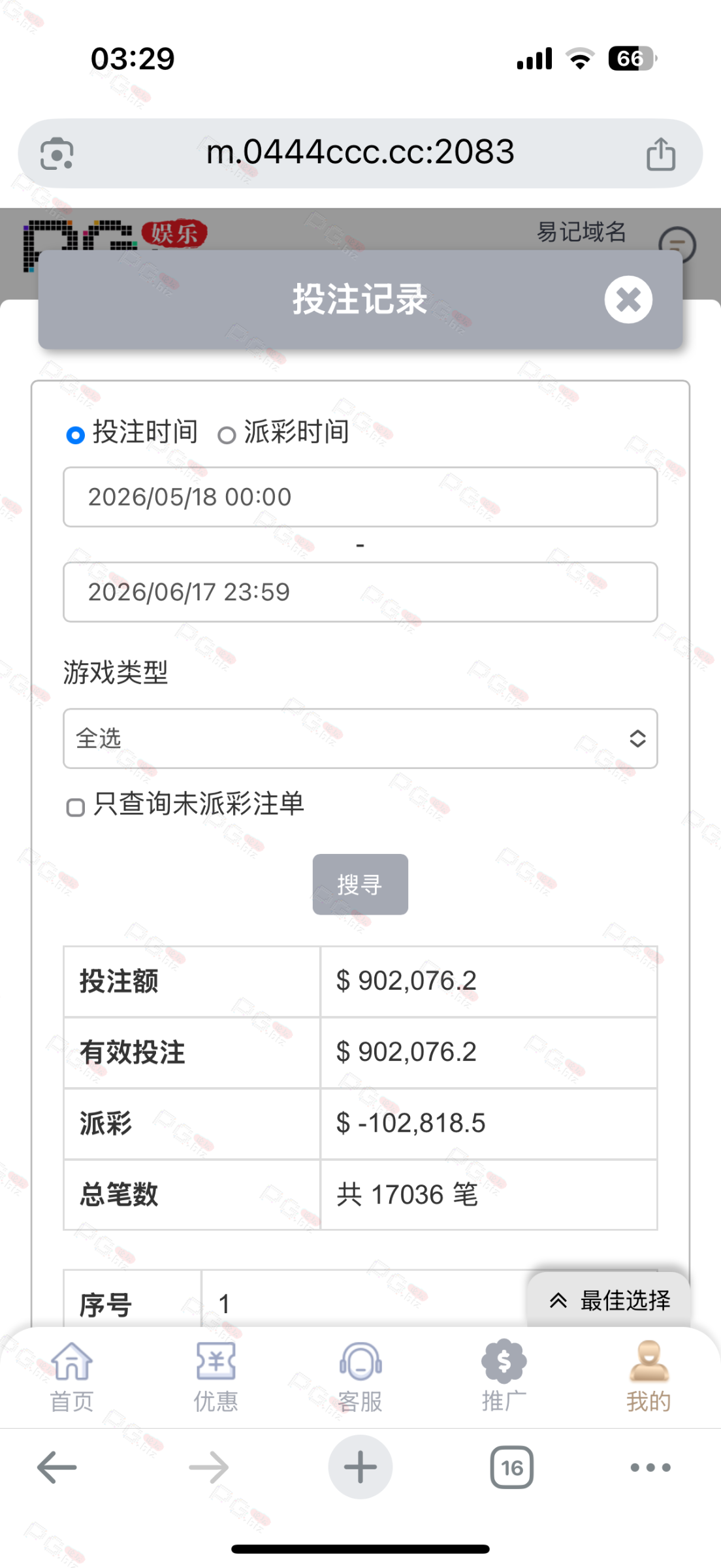Image resolution: width=721 pixels, height=1568 pixels.
Task: Open the 客服 tab
Action: coord(360,1376)
